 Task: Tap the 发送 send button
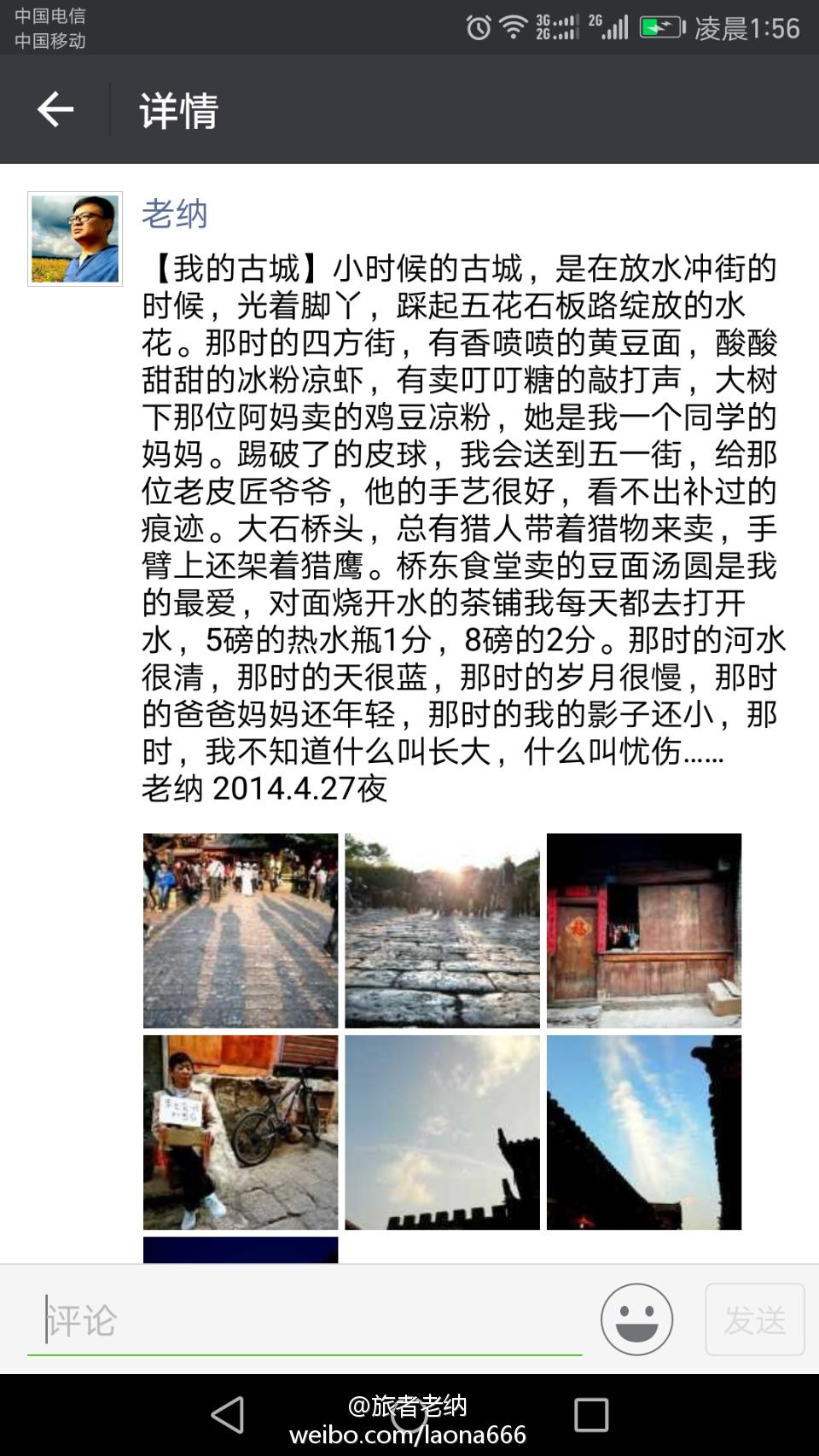[755, 1319]
